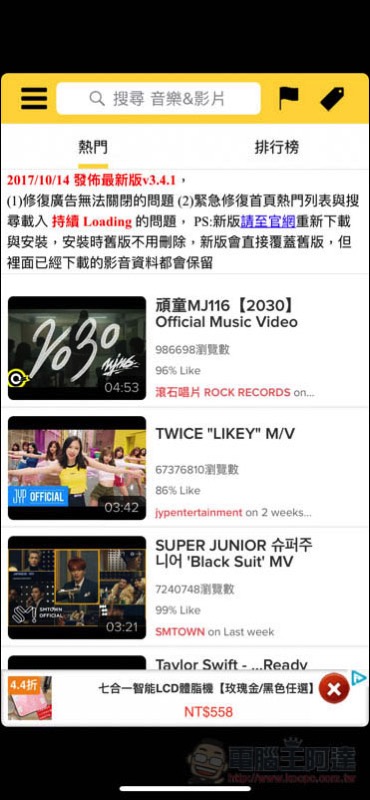Open the hamburger drawer menu

[34, 98]
